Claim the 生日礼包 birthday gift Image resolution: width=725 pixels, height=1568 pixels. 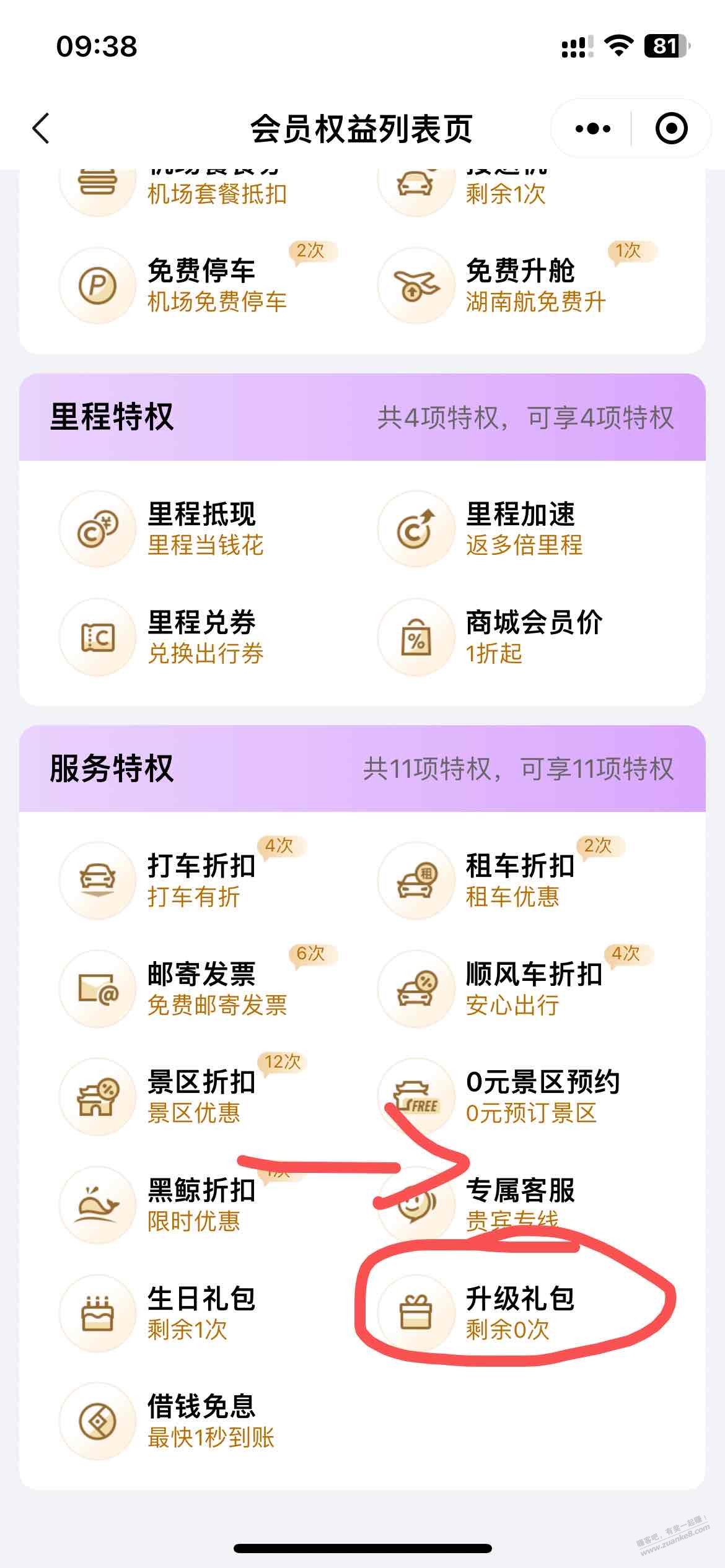158,1313
